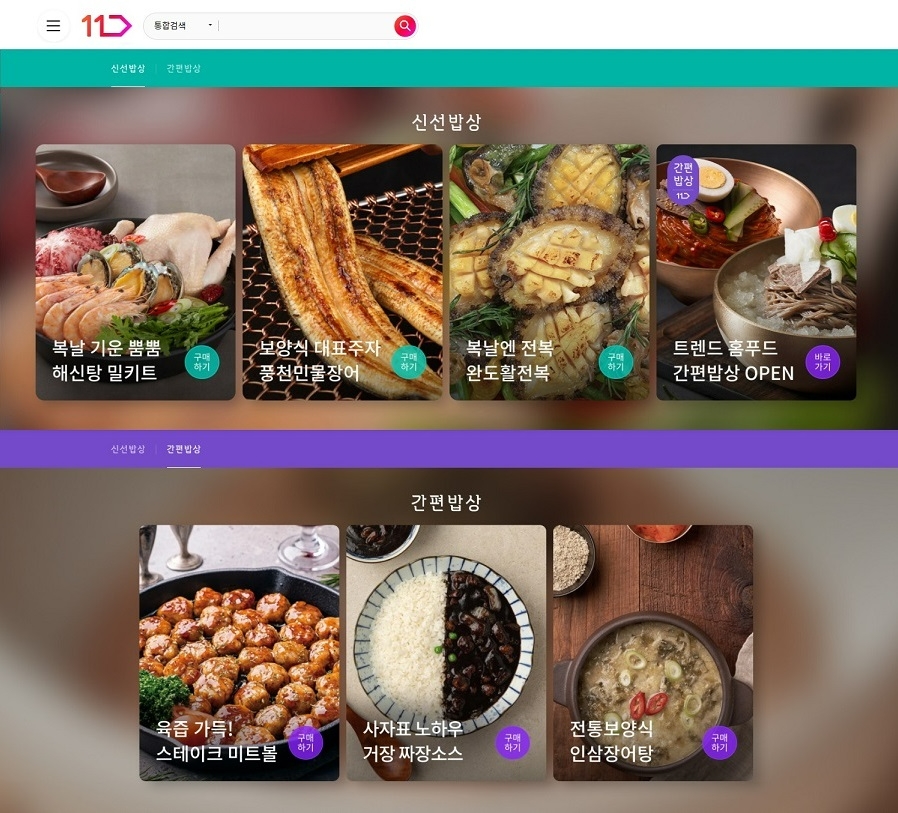Buy the 풍천민물장어 via 구매하기 button
Screen dimensions: 898x813
(x=408, y=362)
